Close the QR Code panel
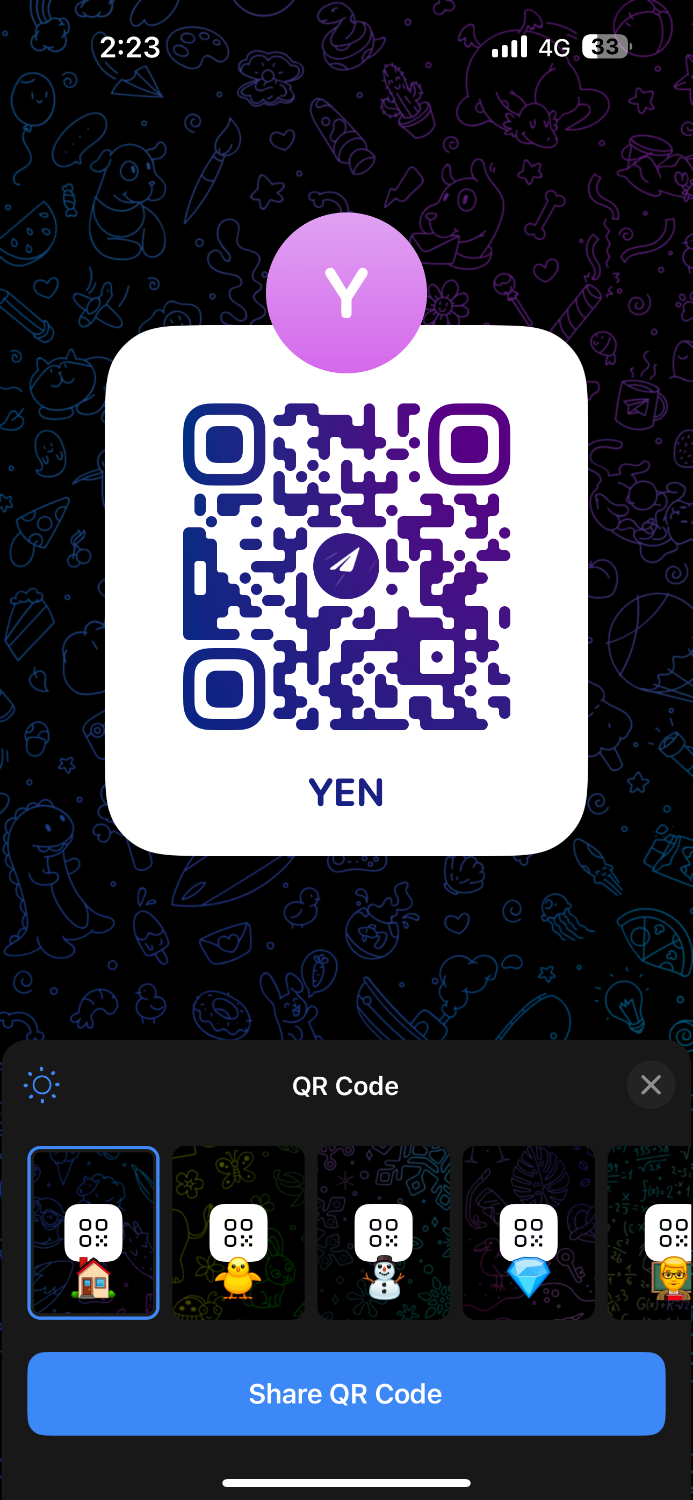 coord(651,1085)
